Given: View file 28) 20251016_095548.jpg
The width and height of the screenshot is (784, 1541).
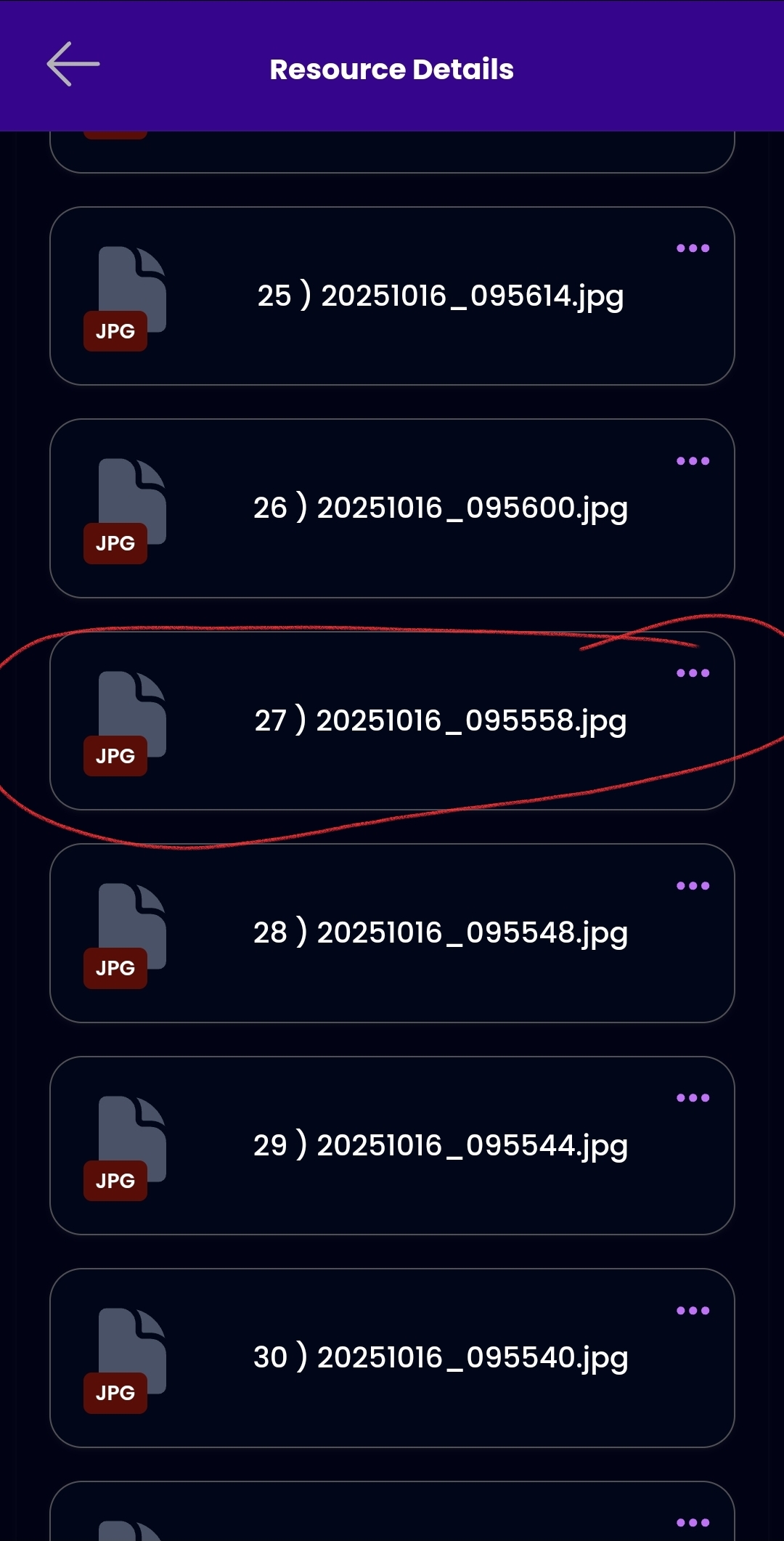Looking at the screenshot, I should click(440, 933).
